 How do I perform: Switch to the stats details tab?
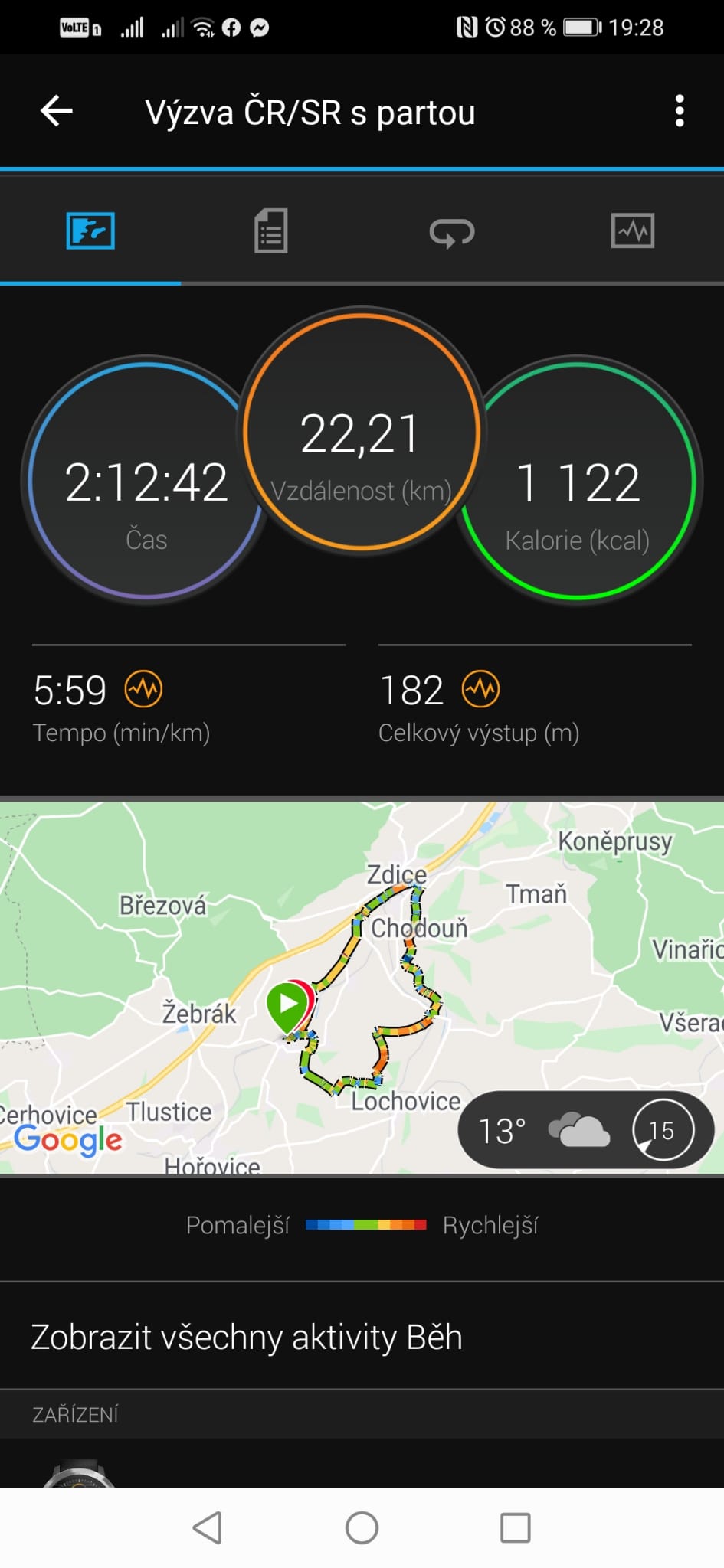pyautogui.click(x=271, y=230)
